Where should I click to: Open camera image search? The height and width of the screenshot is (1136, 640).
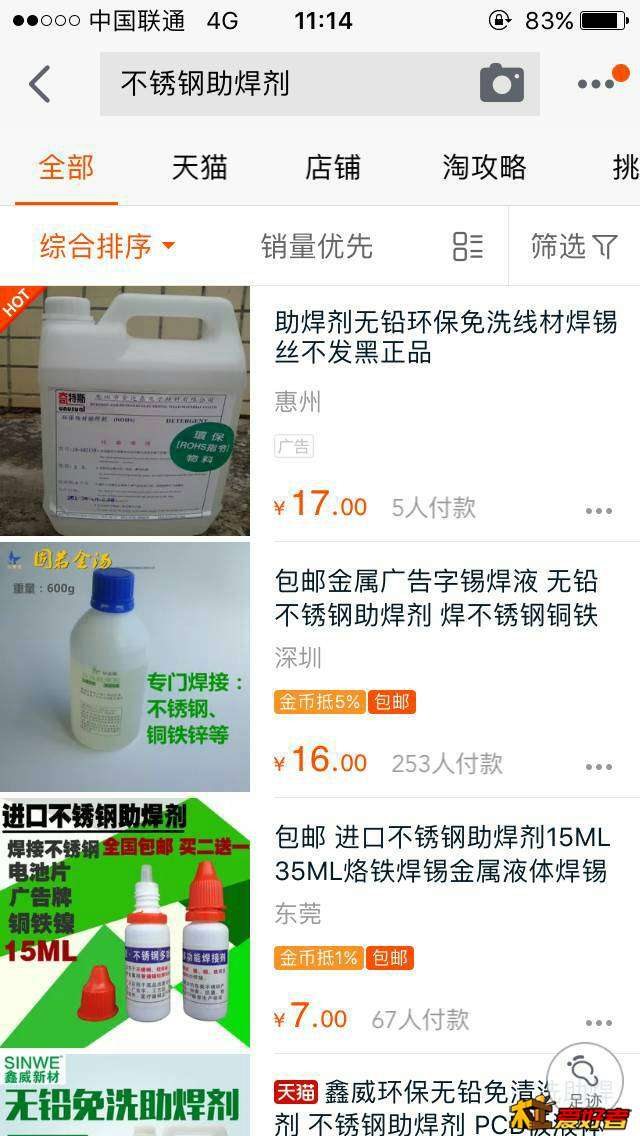coord(501,84)
